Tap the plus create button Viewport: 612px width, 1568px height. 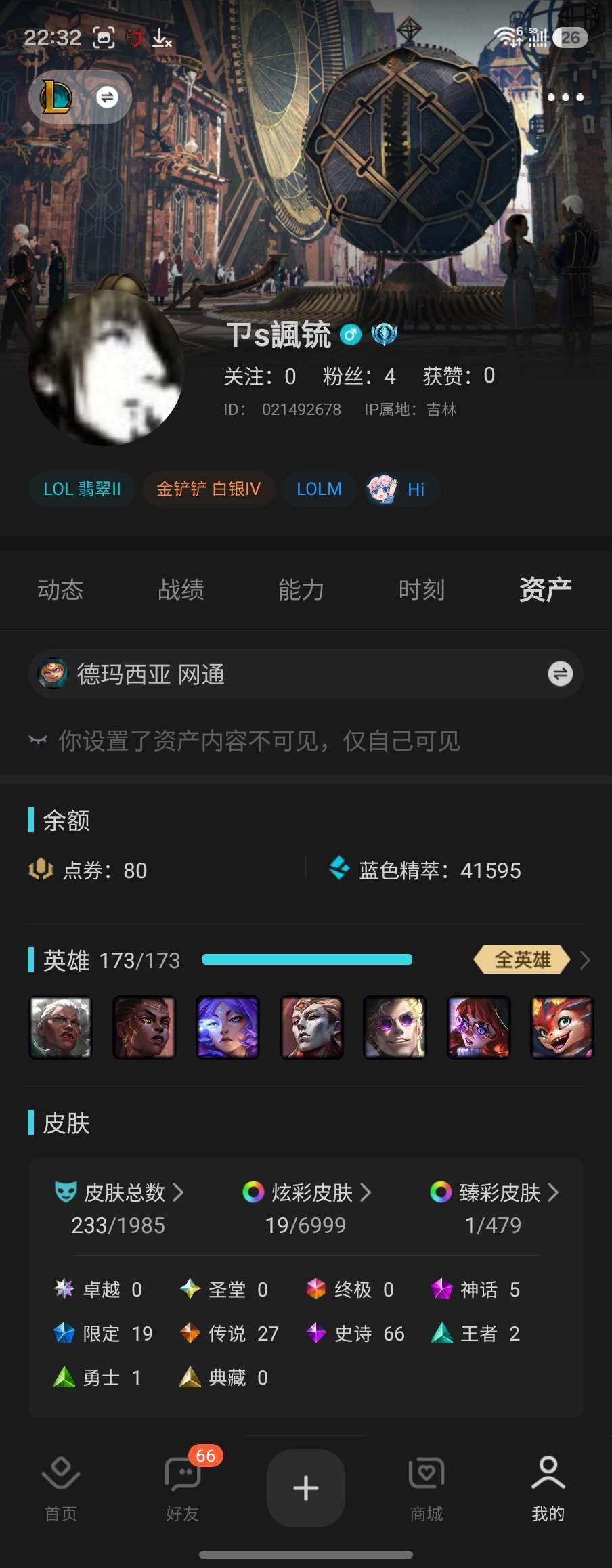click(x=306, y=1488)
